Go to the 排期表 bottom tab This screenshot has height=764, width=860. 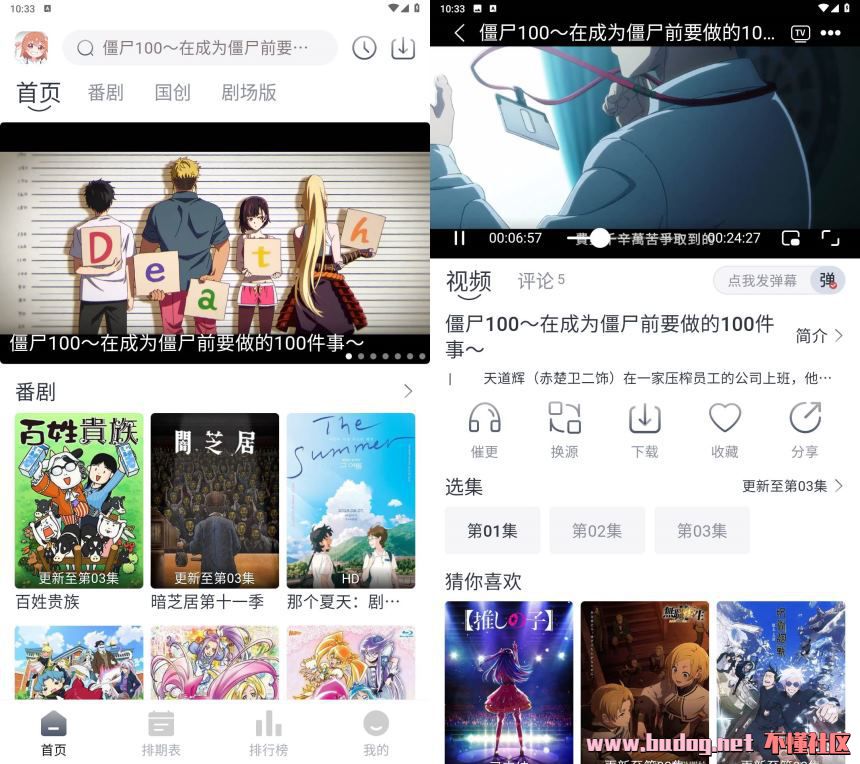pyautogui.click(x=161, y=733)
